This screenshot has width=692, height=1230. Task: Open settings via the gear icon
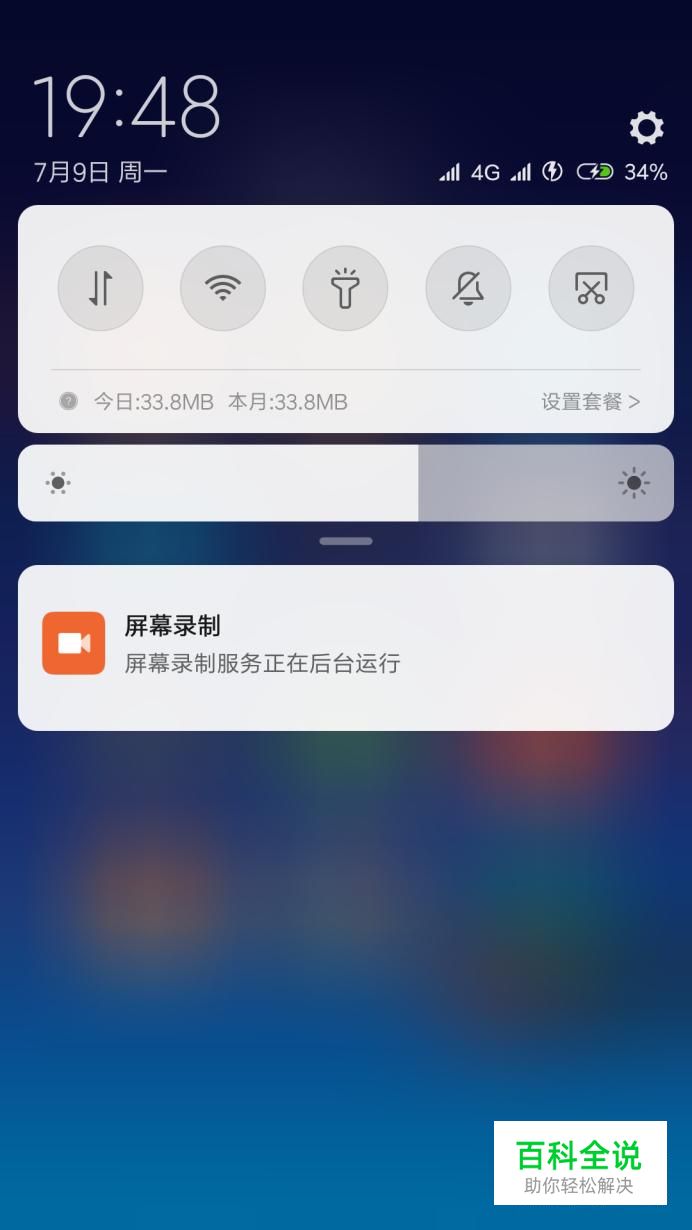coord(646,128)
